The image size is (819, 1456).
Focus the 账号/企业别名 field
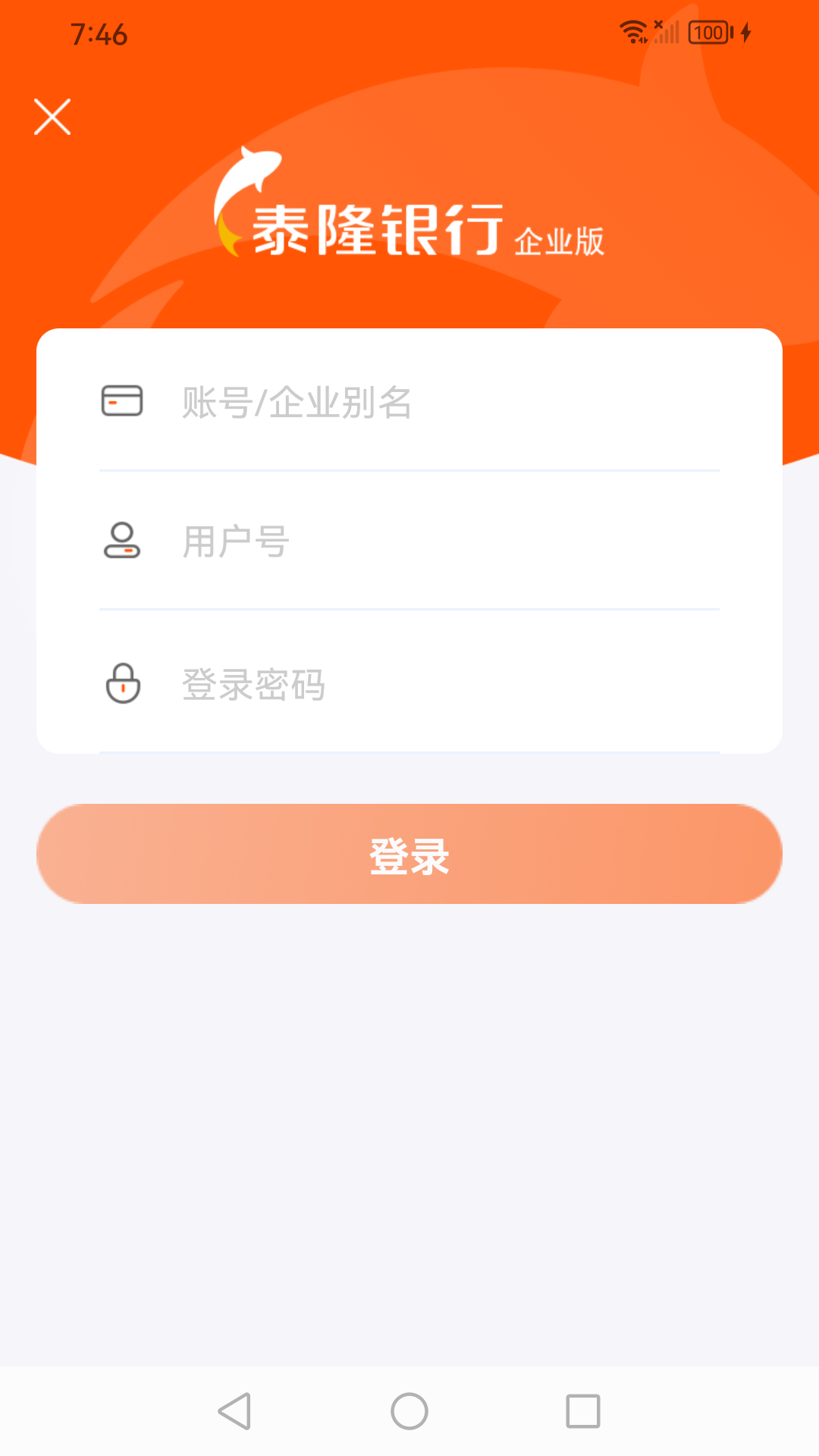(447, 402)
